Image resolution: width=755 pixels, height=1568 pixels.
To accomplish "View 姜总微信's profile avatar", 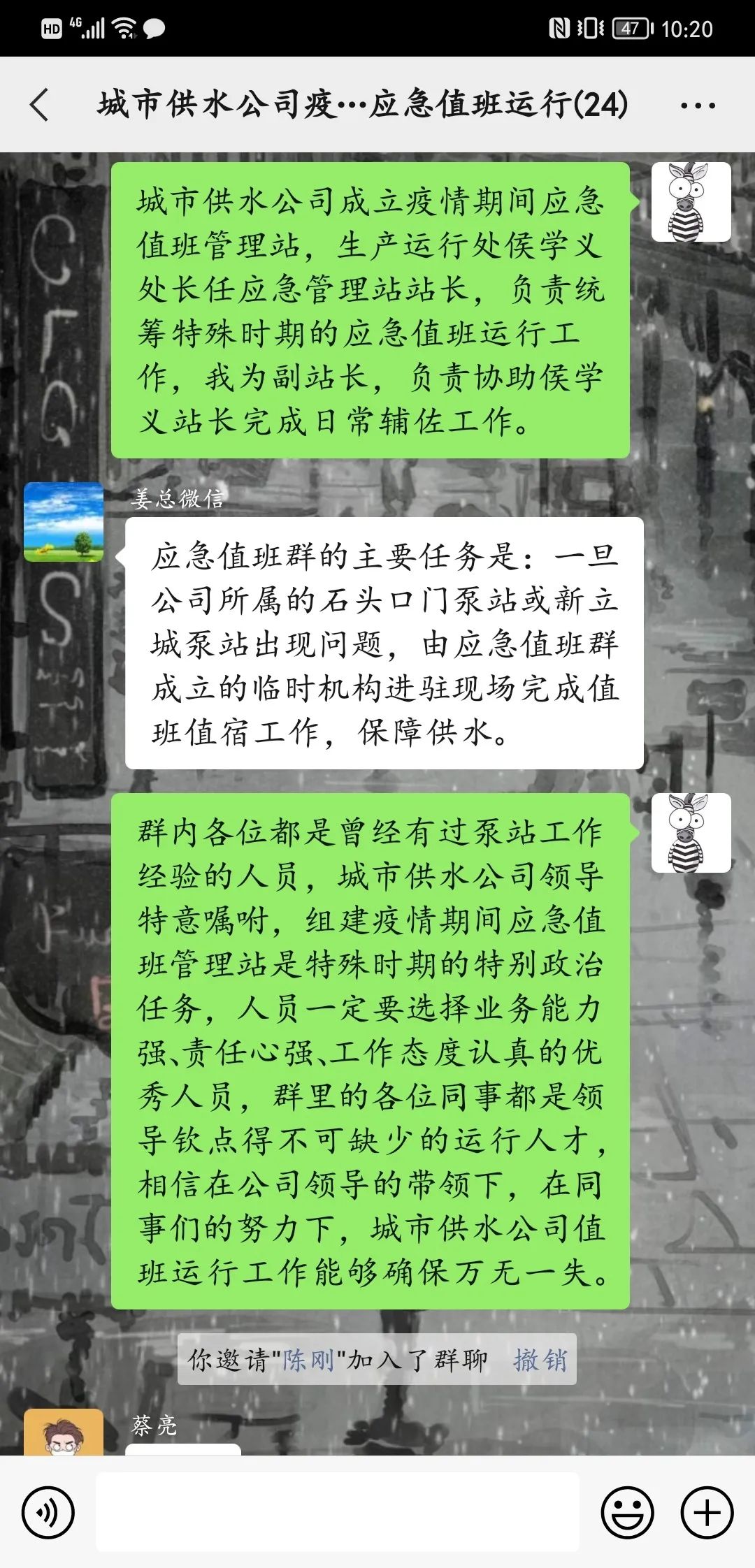I will point(64,522).
